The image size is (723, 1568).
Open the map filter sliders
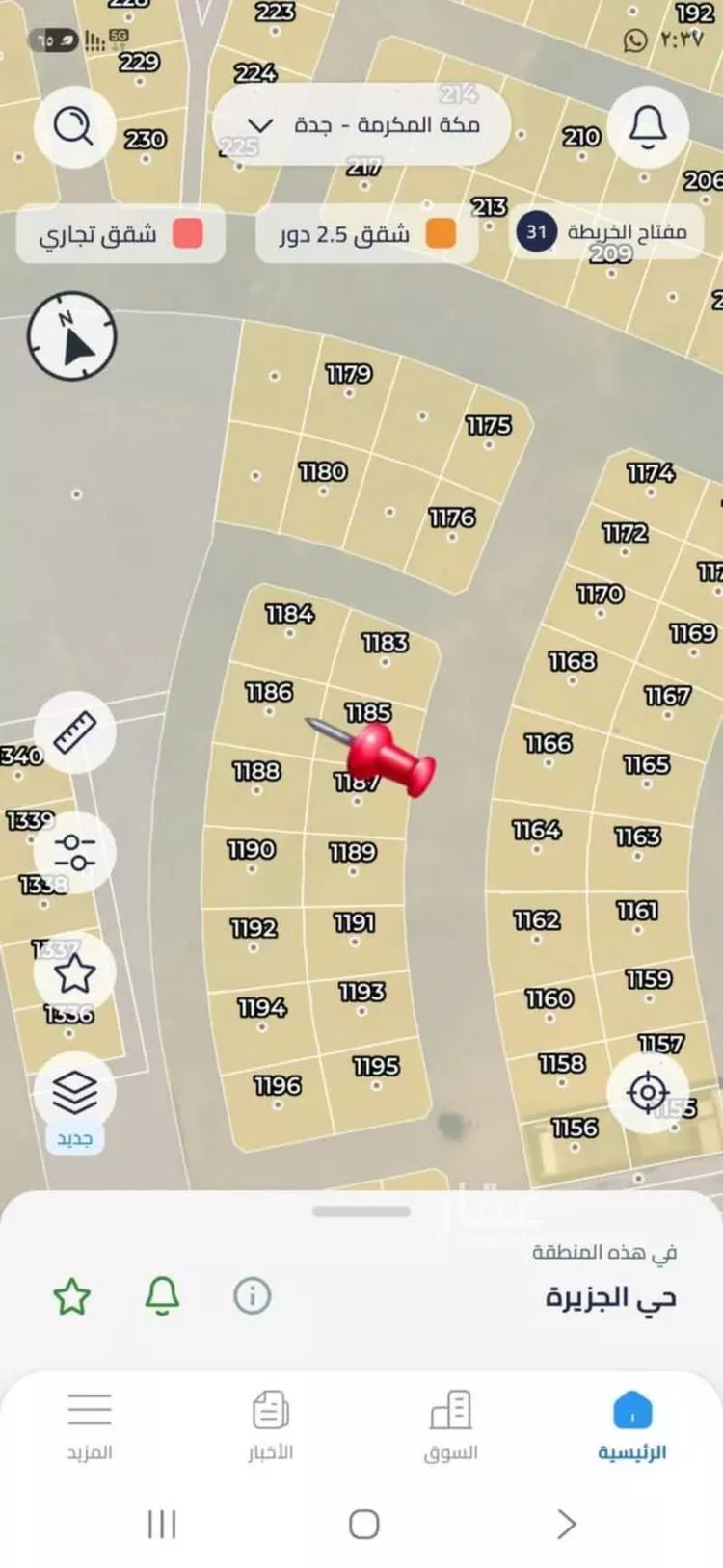click(x=74, y=852)
